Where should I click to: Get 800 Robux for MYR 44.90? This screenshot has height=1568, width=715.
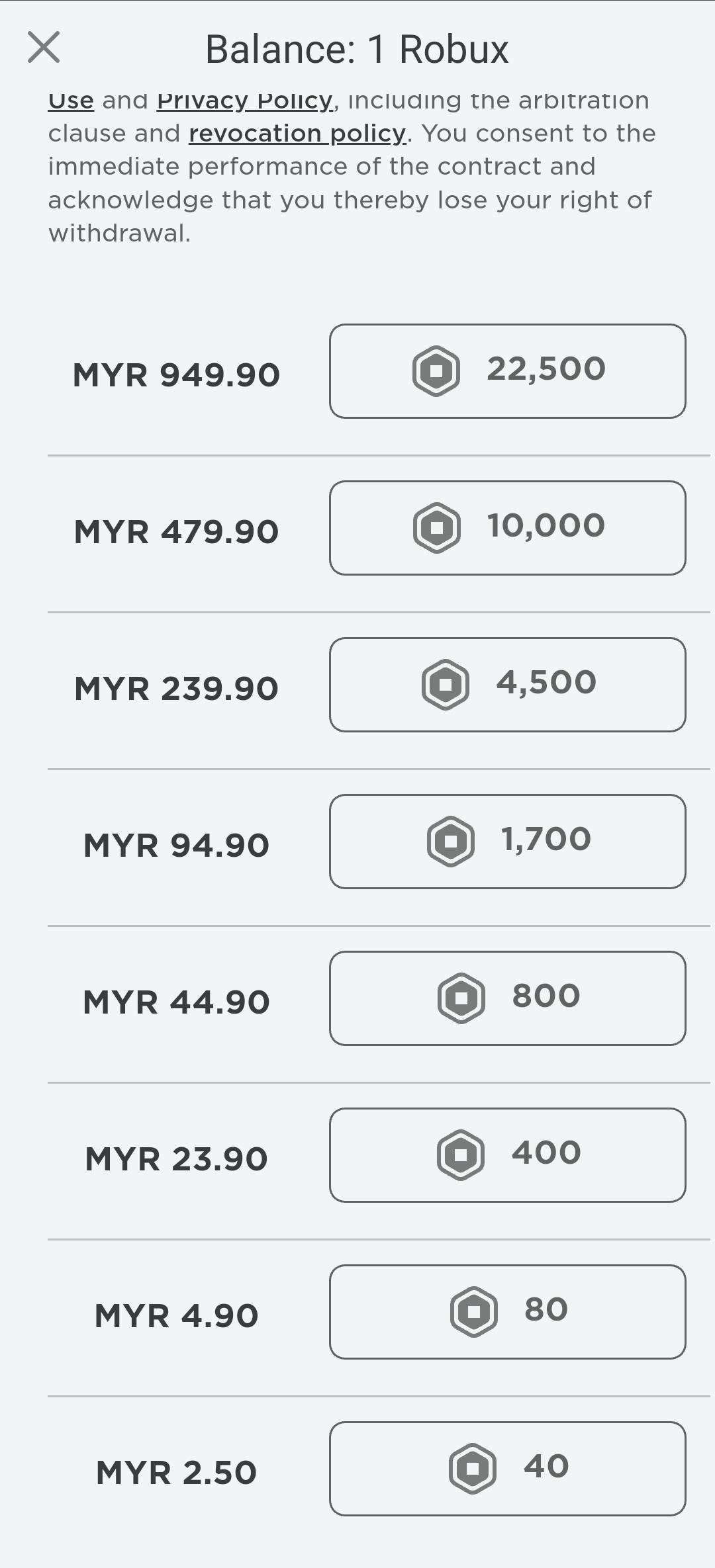507,998
